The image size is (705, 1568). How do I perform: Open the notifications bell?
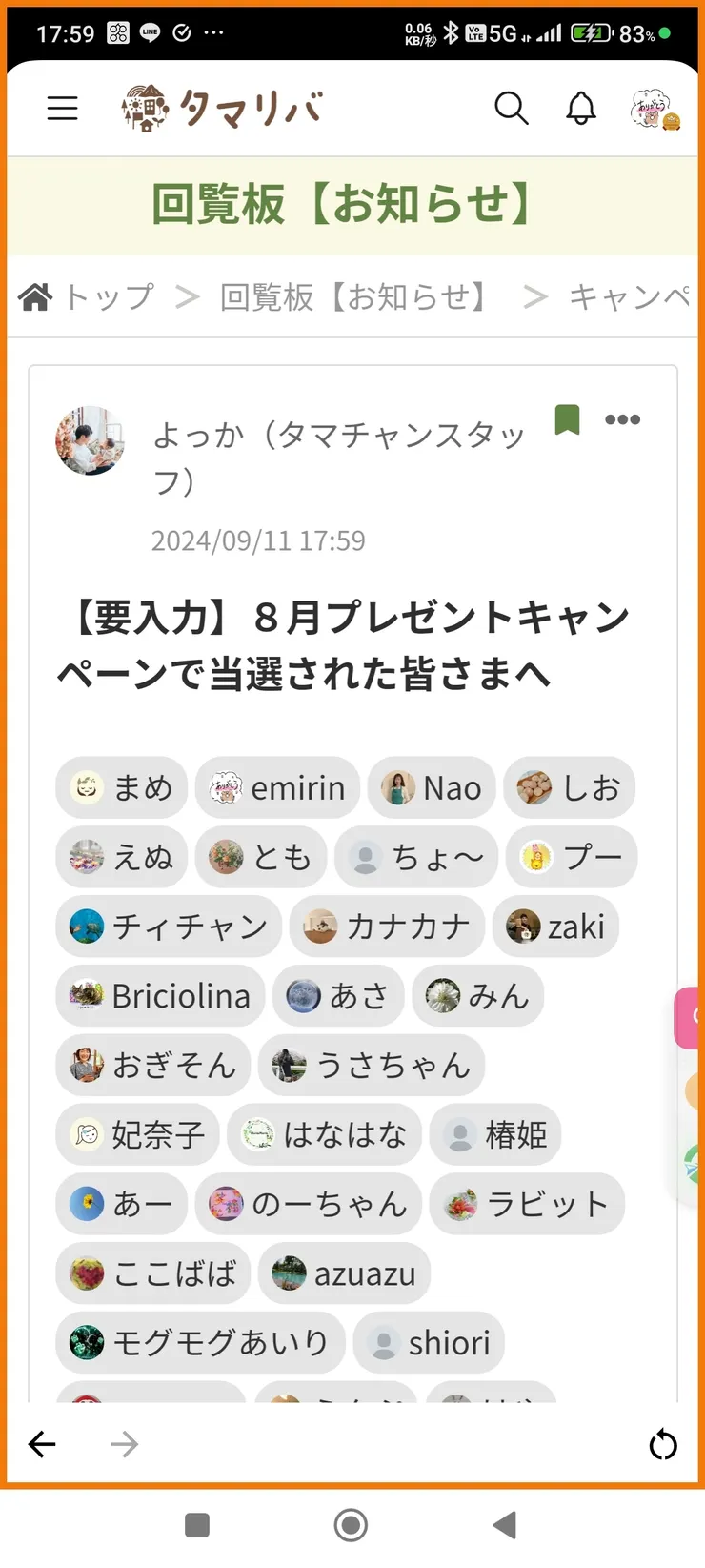pyautogui.click(x=581, y=108)
